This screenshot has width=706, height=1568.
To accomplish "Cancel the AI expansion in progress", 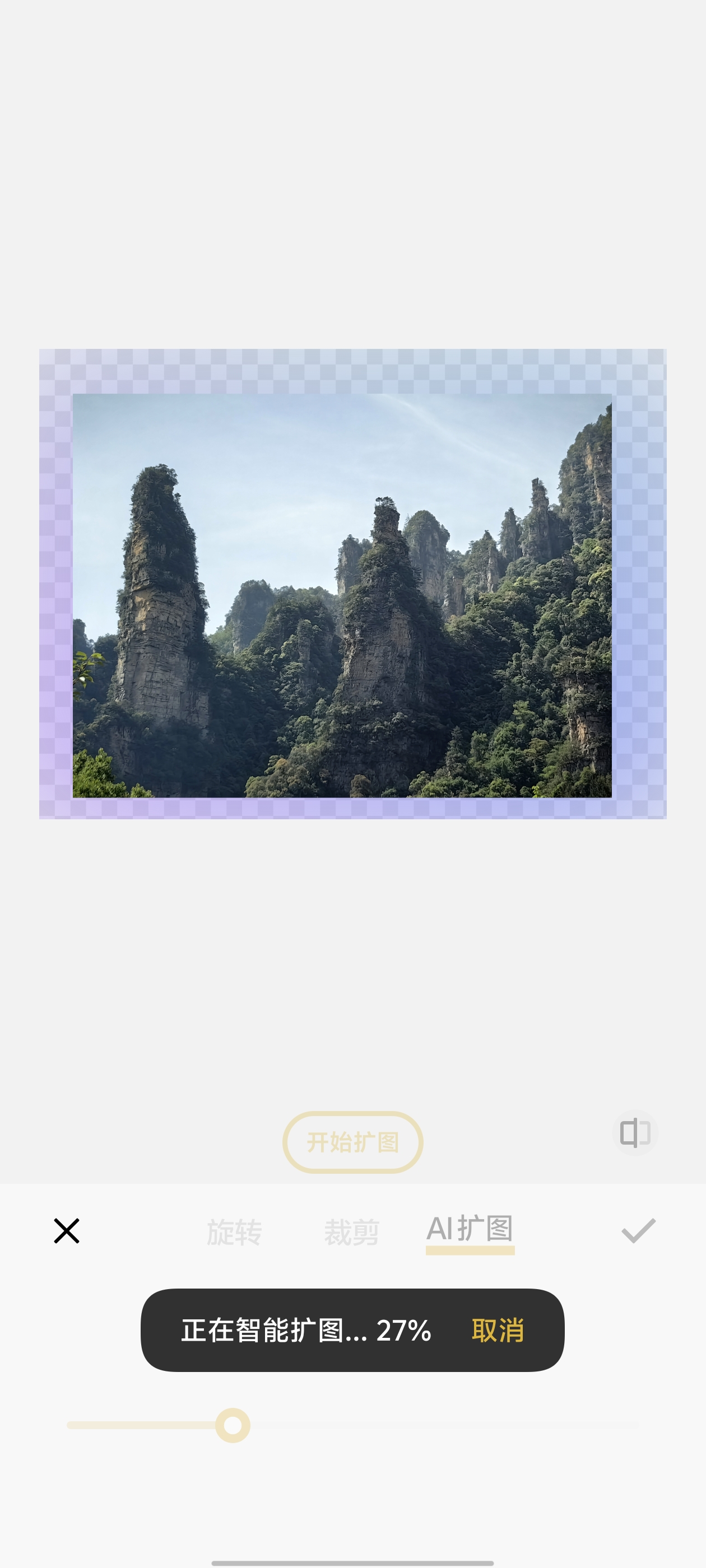I will pyautogui.click(x=498, y=1330).
